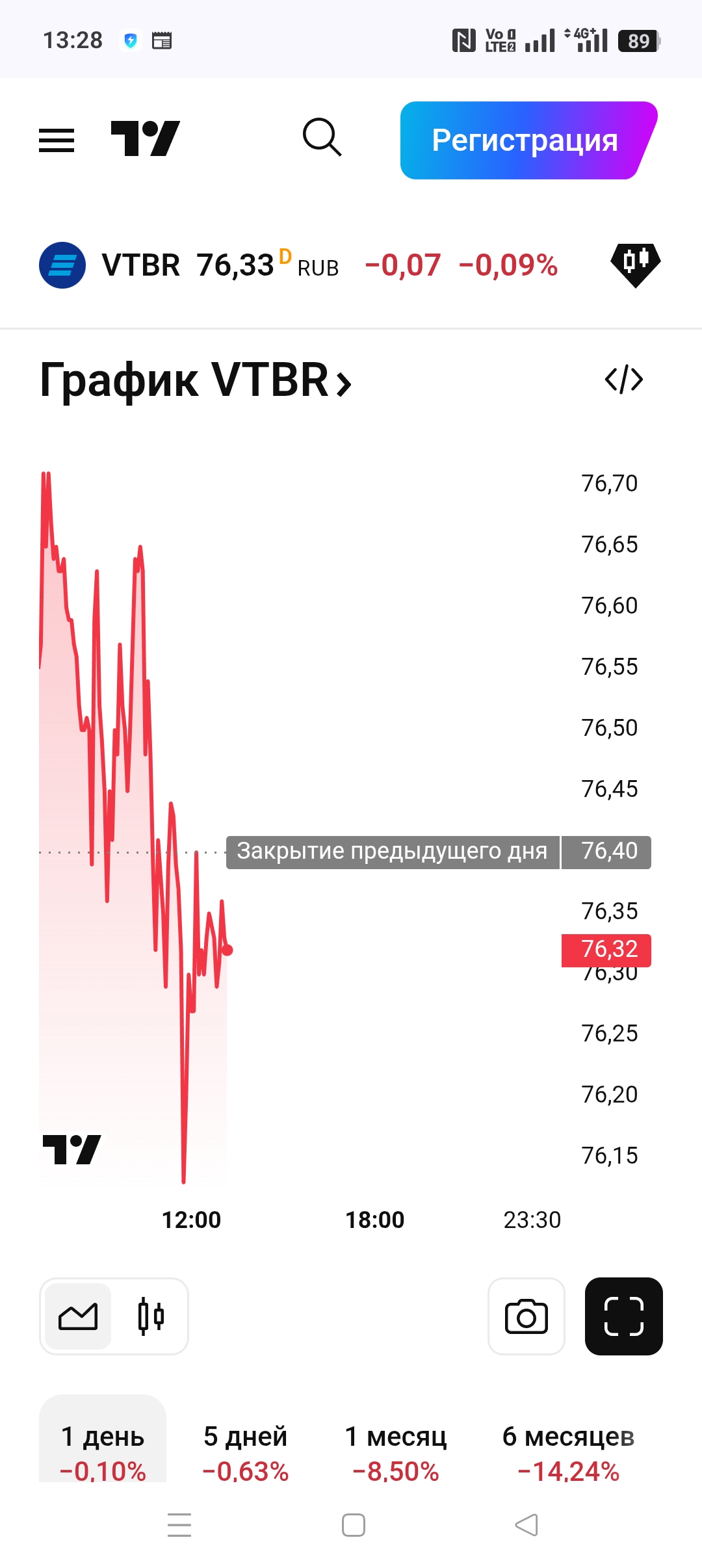Open the hamburger menu
Screen dimensions: 702x1568
pos(57,140)
